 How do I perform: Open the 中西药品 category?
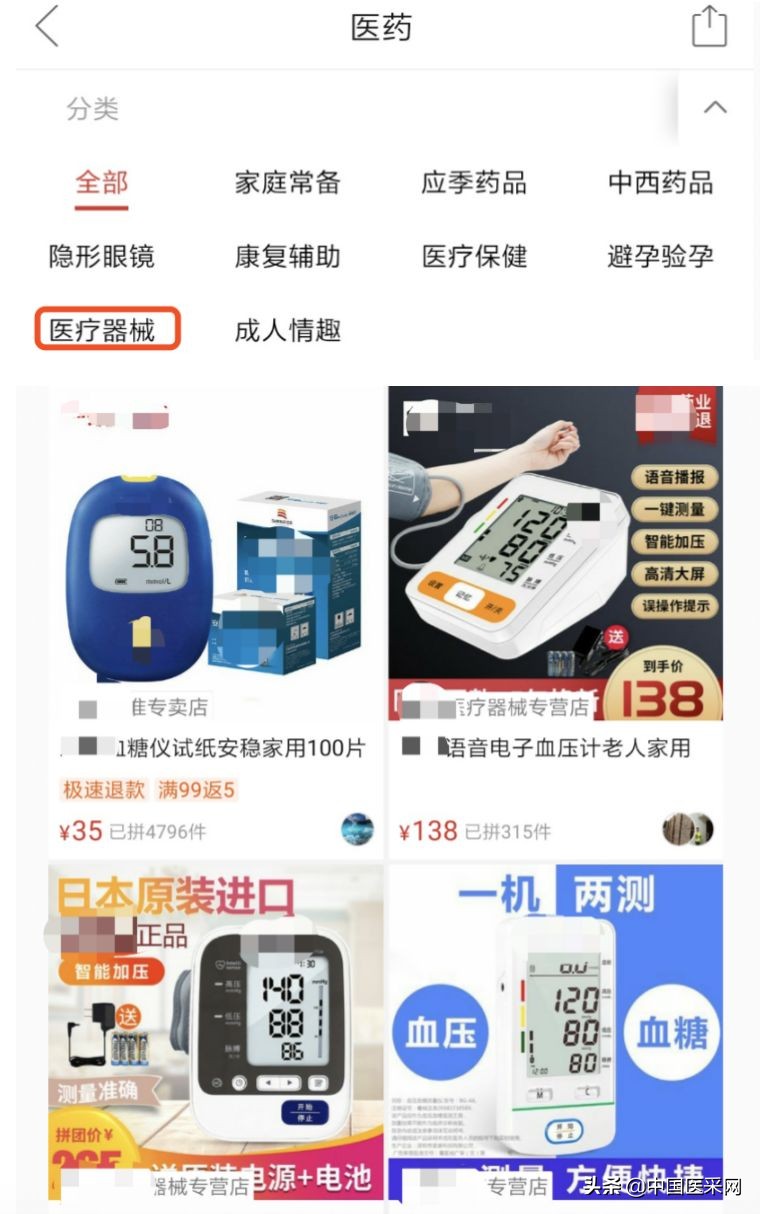[x=658, y=184]
